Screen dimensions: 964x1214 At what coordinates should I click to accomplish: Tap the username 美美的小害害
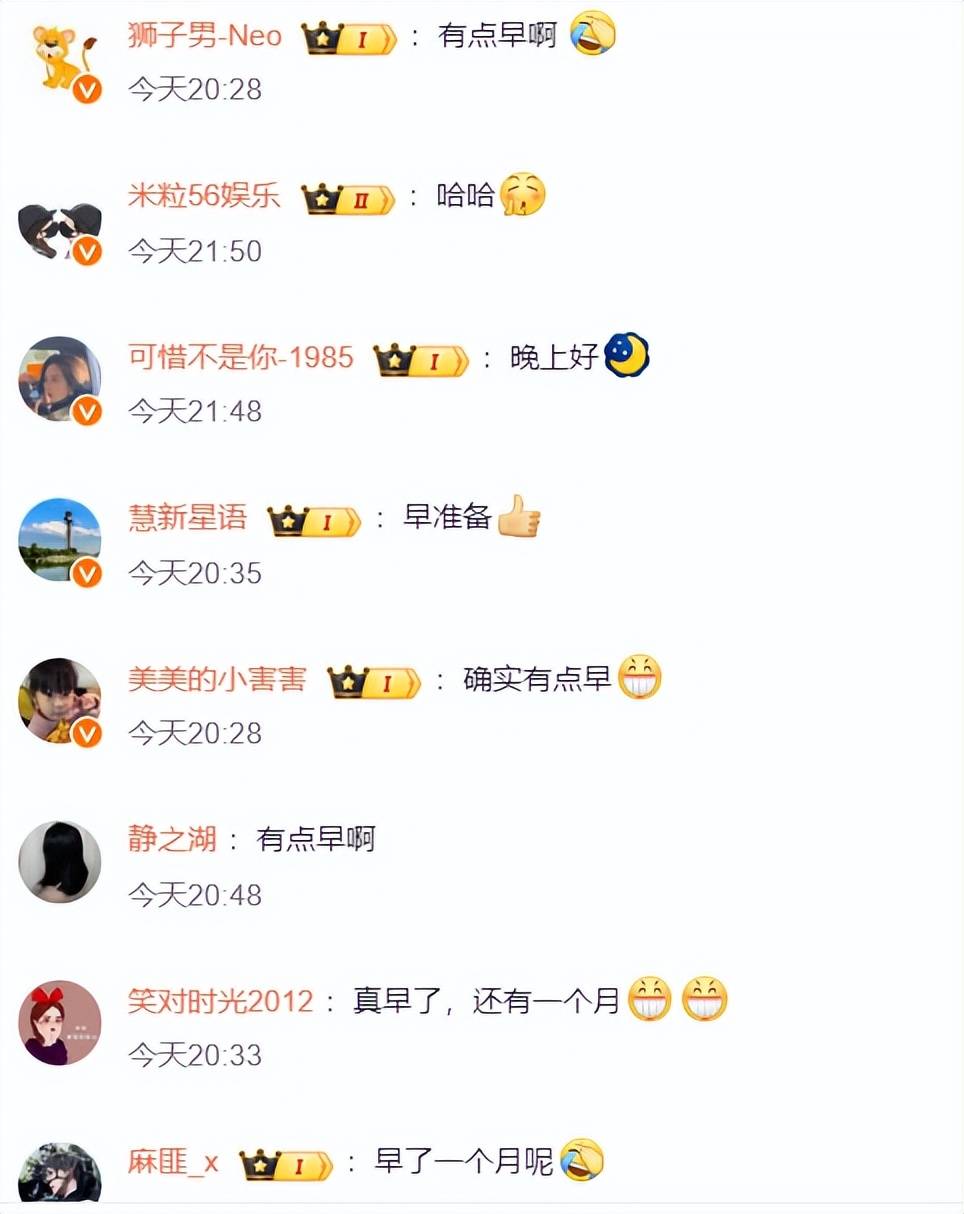tap(217, 680)
